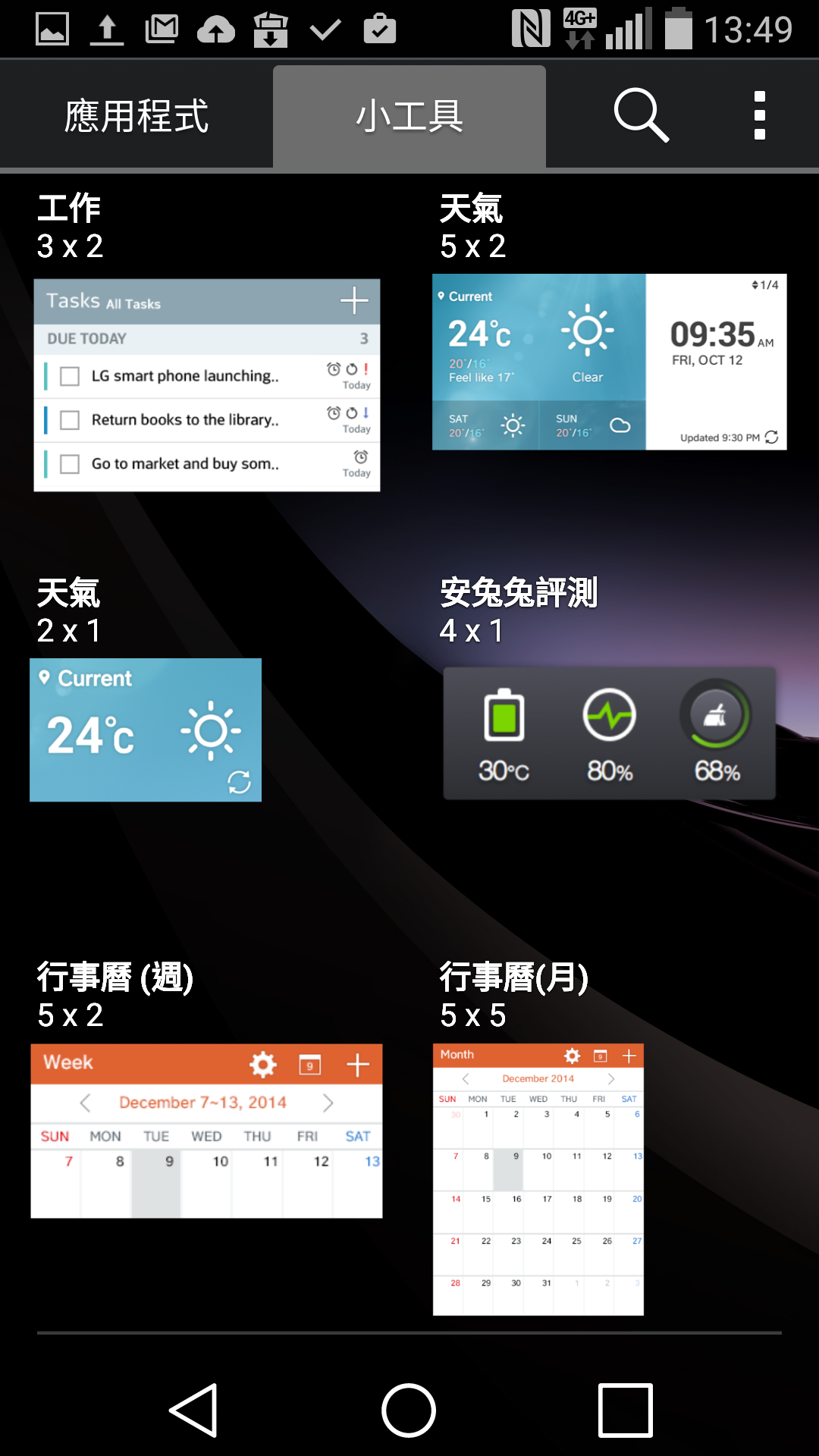
Task: Choose the 天氣 5 x 2 weather widget
Action: (609, 362)
